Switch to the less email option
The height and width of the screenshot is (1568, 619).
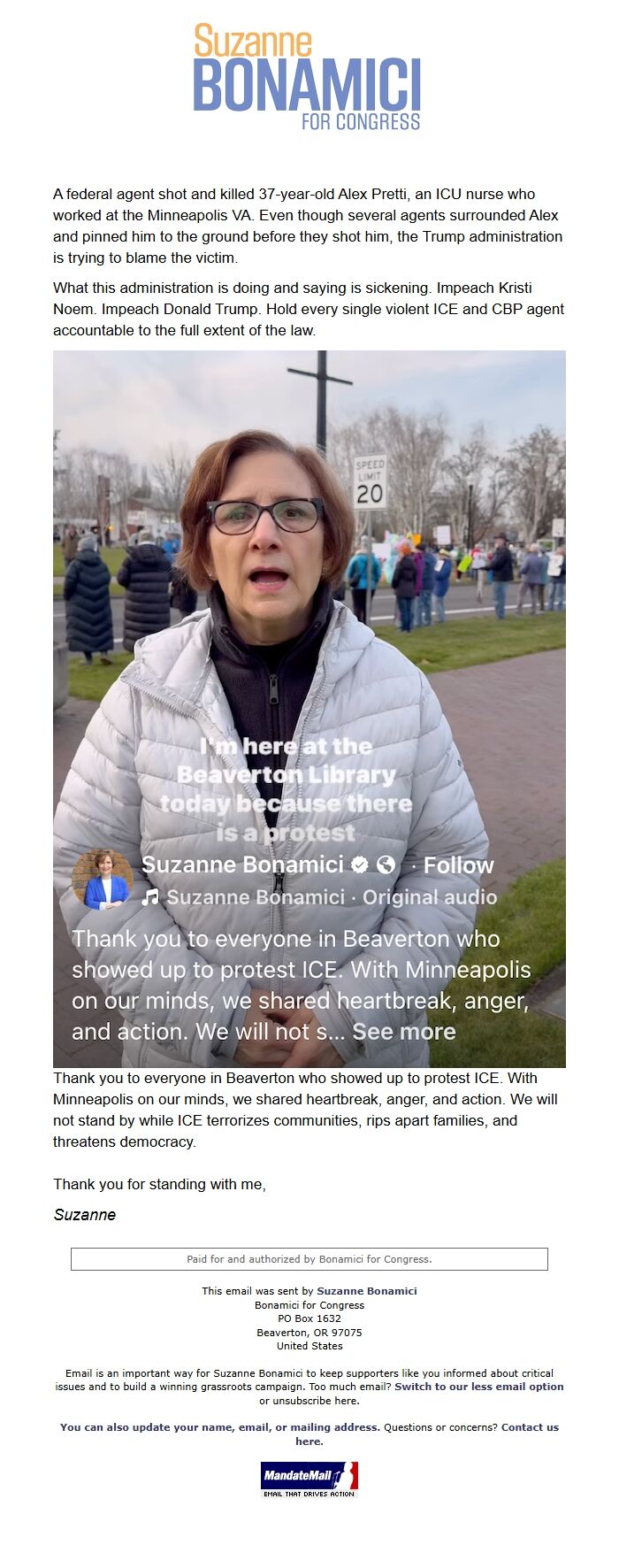478,1387
